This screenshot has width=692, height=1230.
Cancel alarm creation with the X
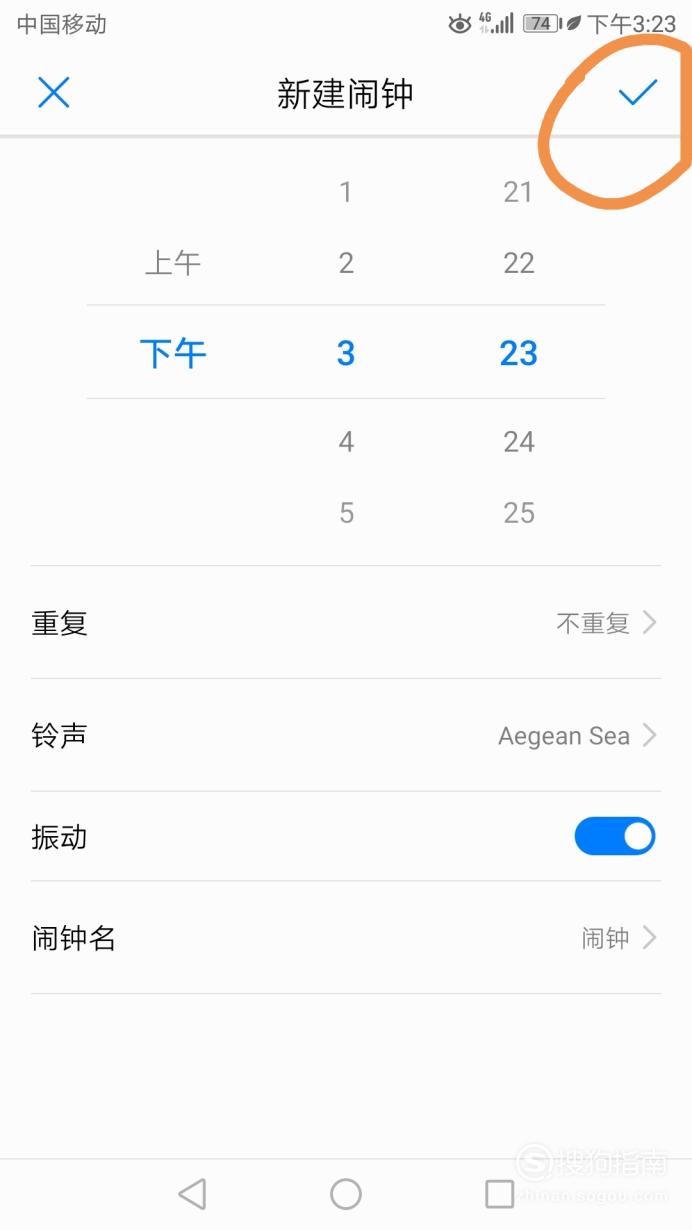(53, 93)
